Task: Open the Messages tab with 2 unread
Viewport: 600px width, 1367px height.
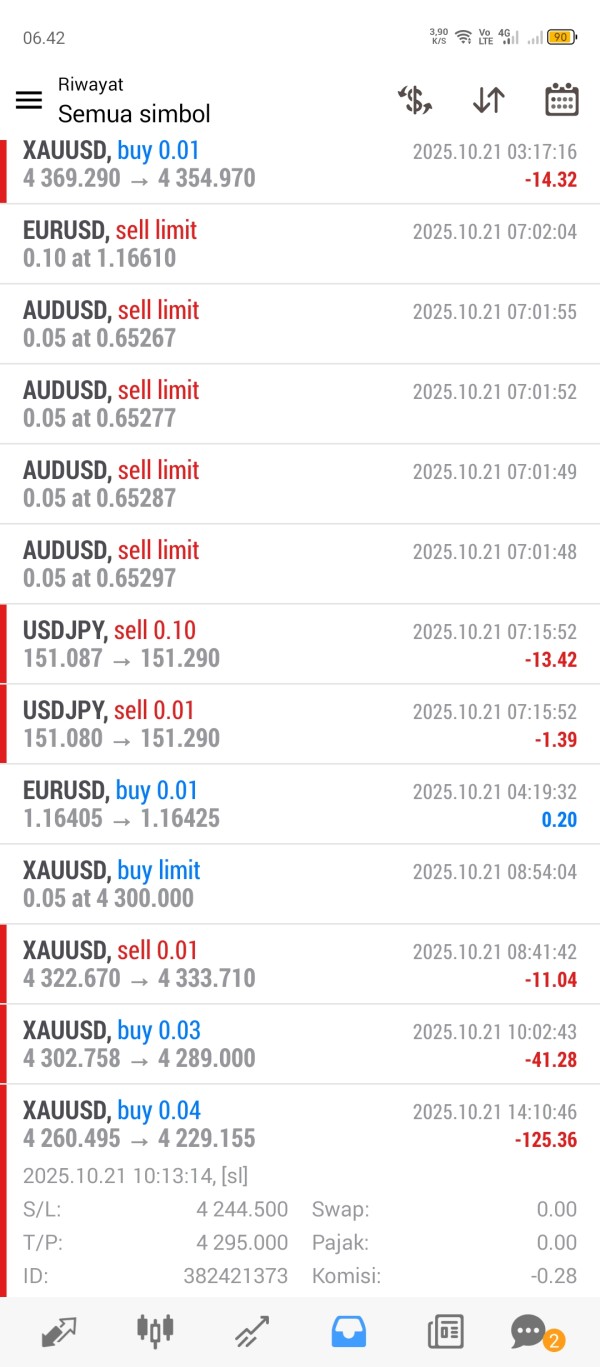Action: coord(530,1331)
